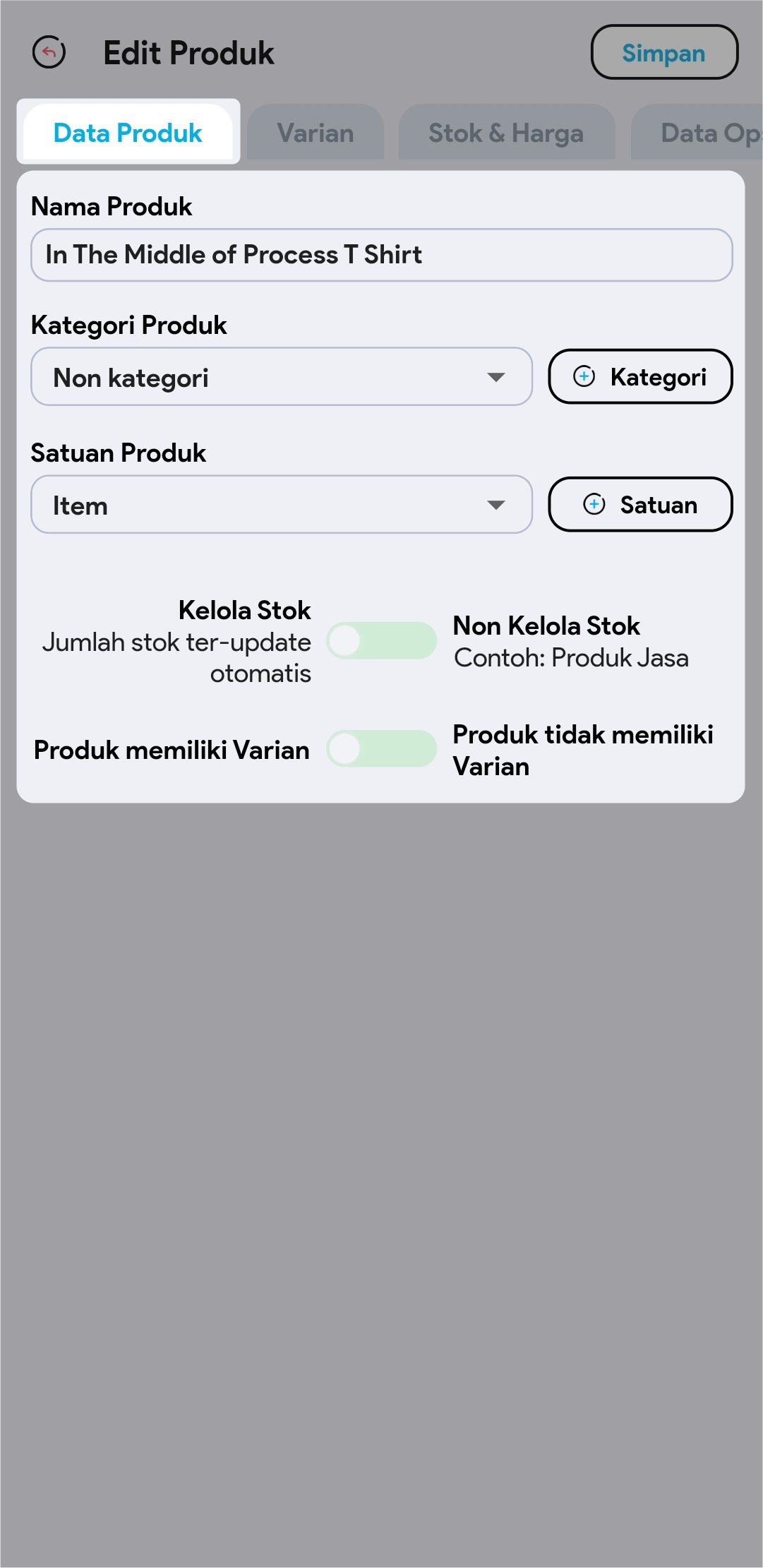Switch to the Varian tab
The image size is (763, 1568).
(316, 133)
